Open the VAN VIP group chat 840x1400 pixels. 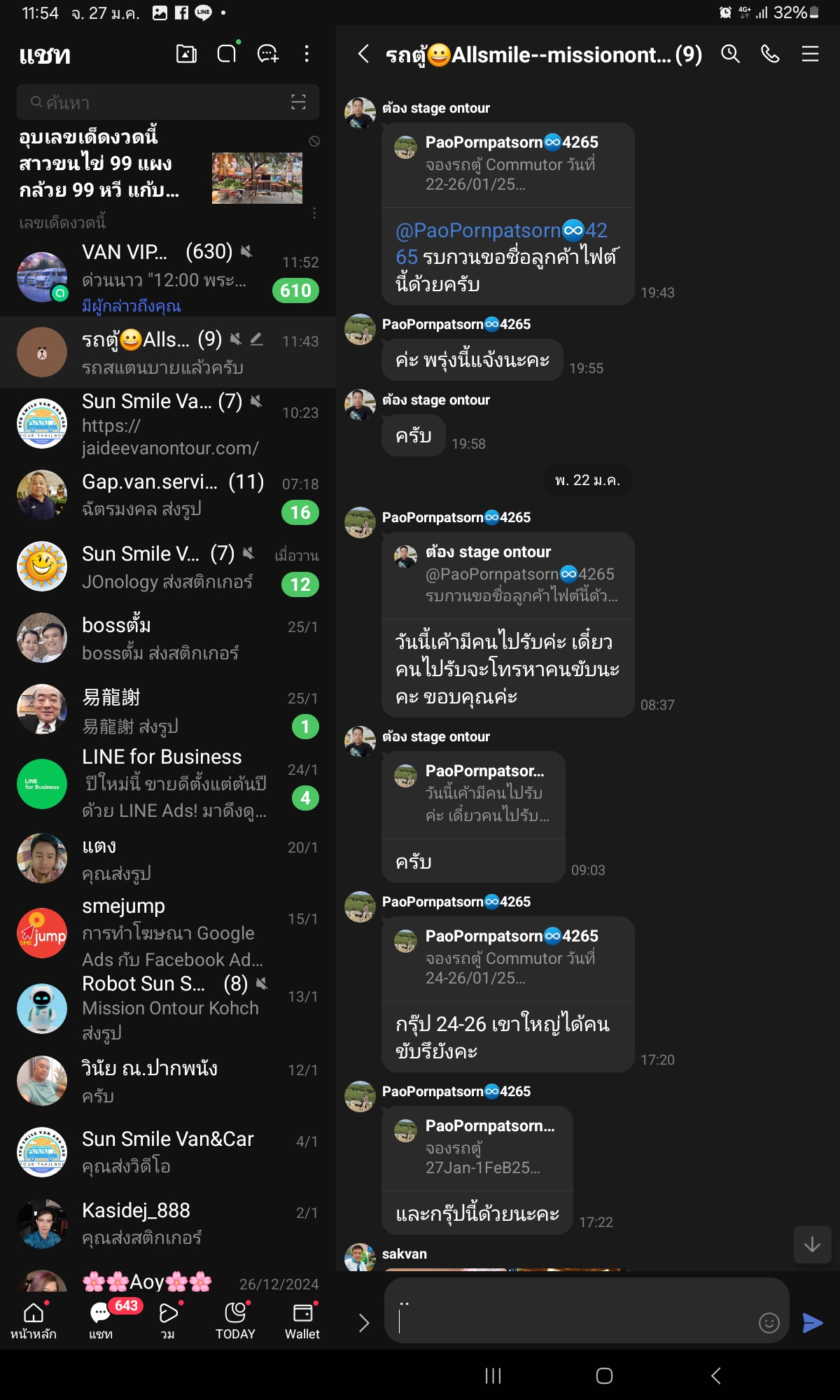[168, 277]
